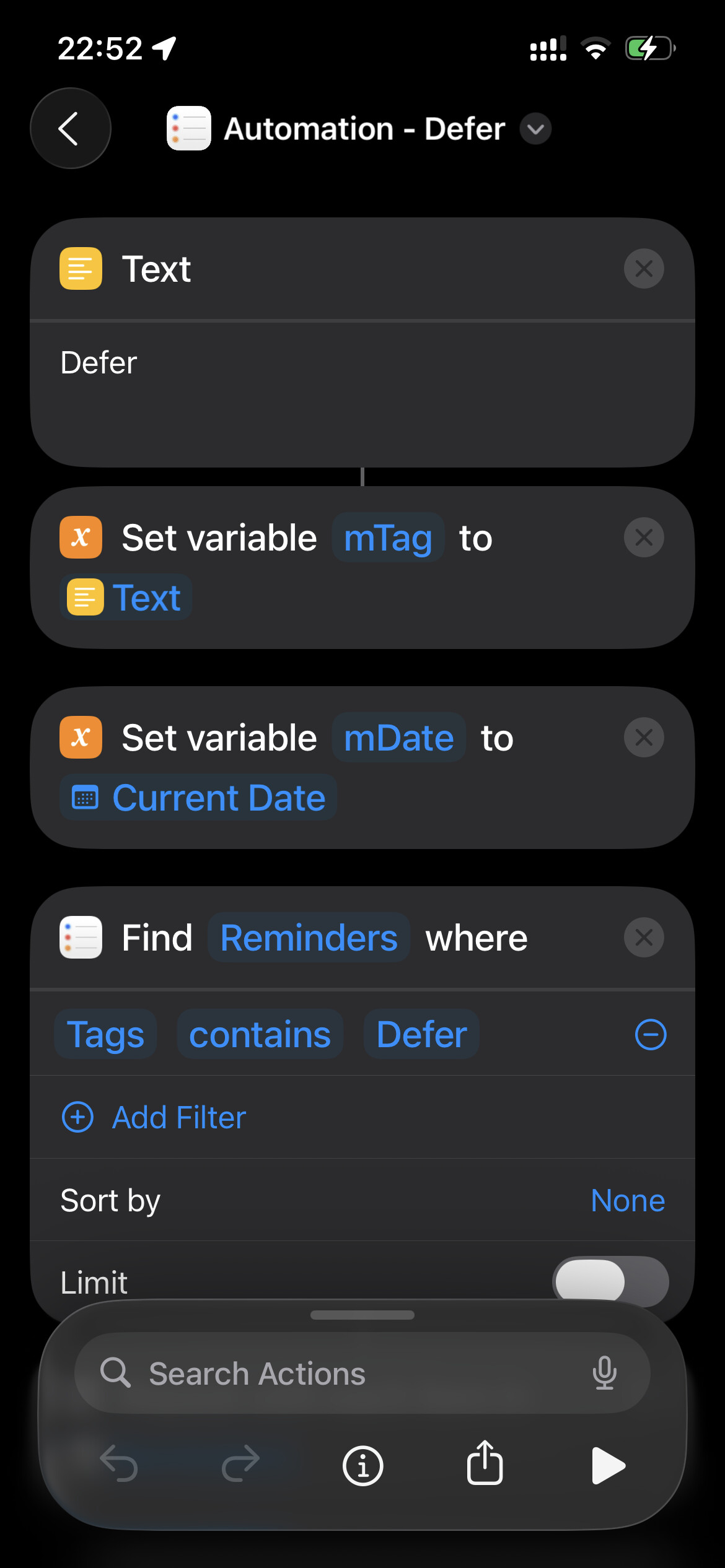The width and height of the screenshot is (725, 1568).
Task: Run the shortcut with play button
Action: pos(607,1466)
